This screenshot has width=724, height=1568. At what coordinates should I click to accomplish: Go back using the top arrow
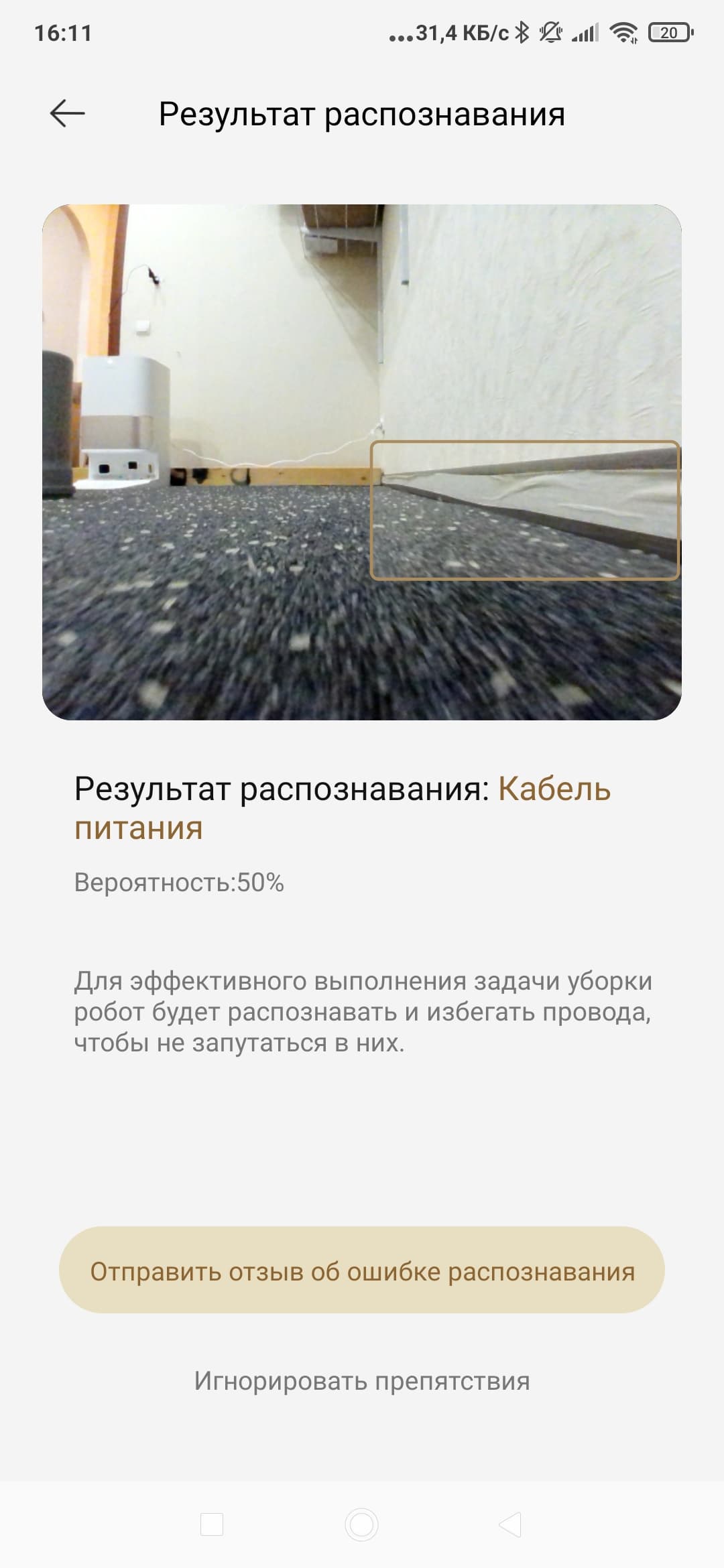pos(67,113)
